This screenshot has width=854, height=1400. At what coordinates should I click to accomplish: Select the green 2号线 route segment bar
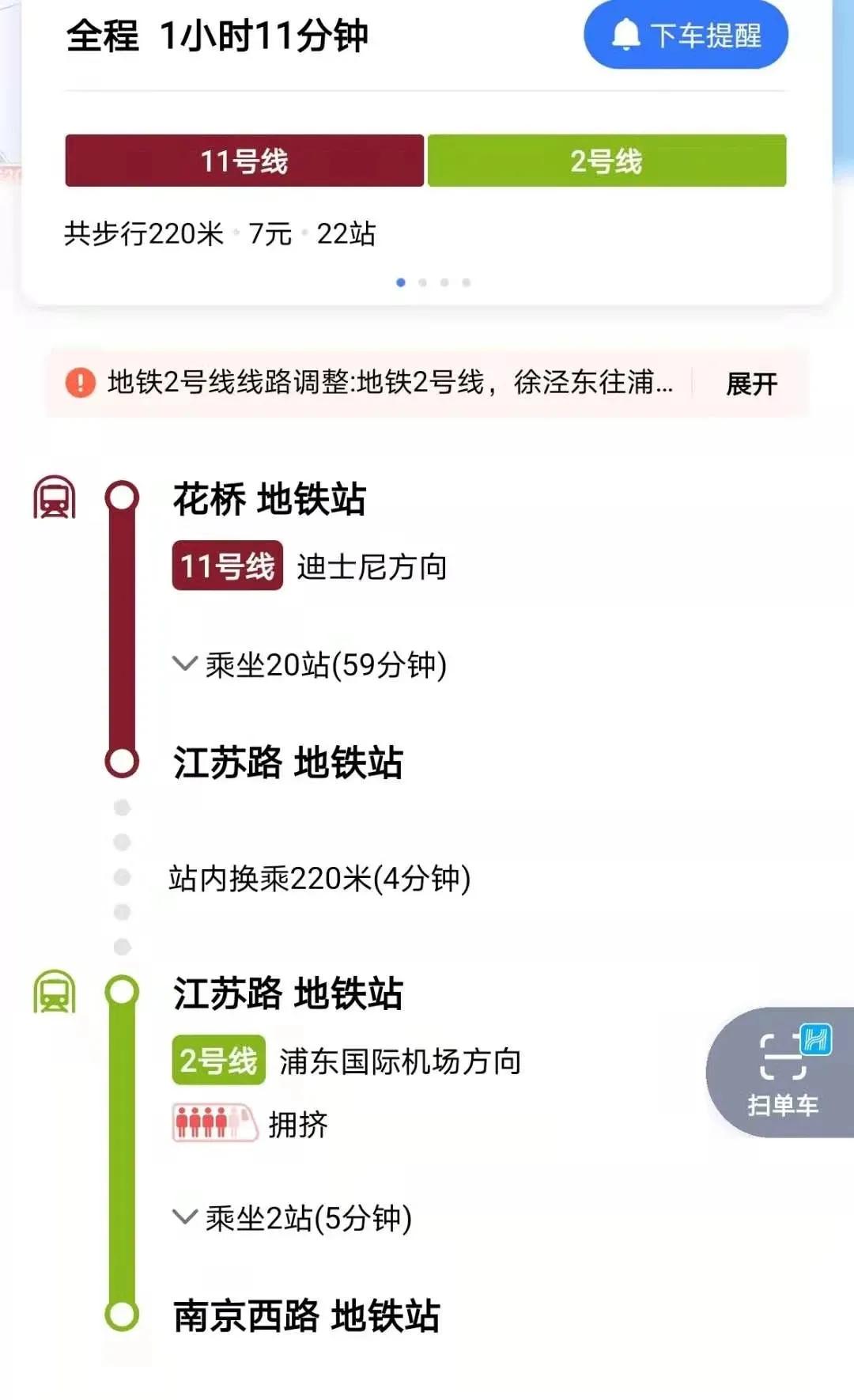[x=606, y=159]
